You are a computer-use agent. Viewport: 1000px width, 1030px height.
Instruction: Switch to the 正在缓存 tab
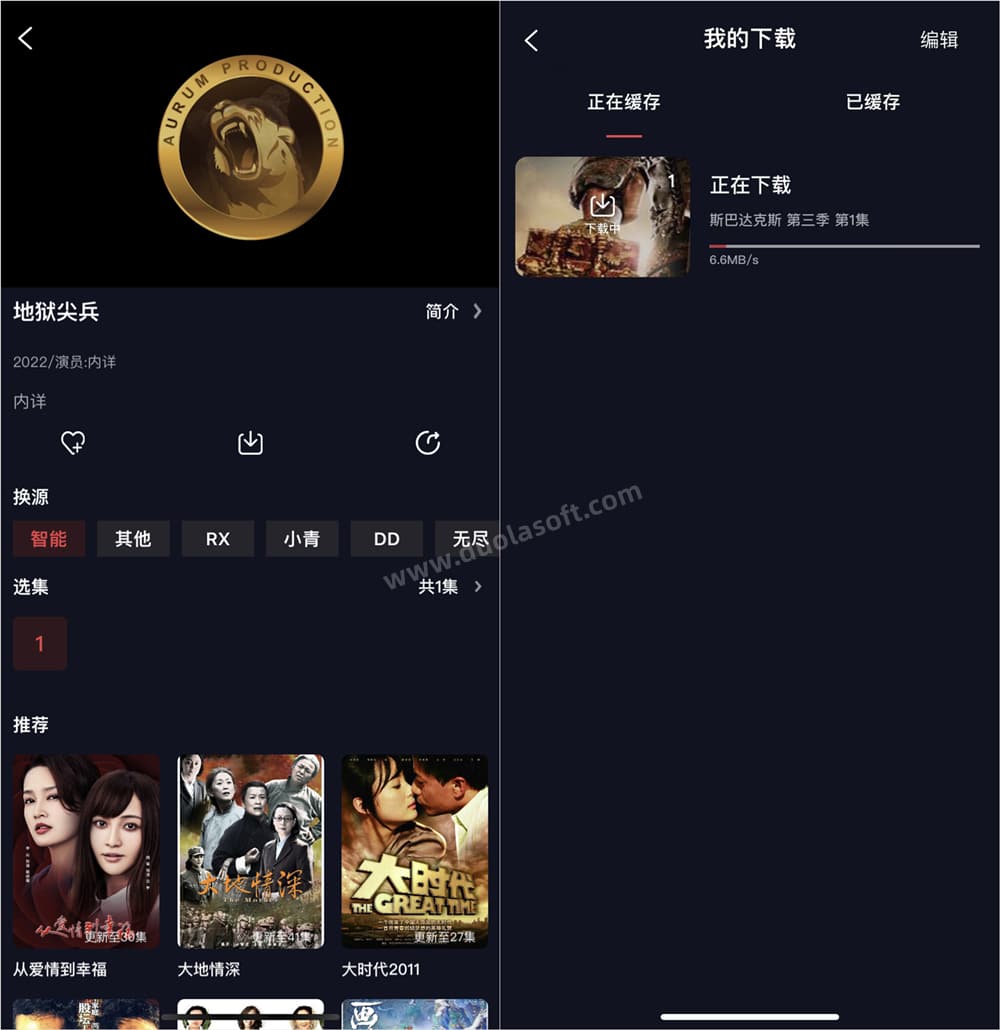(623, 102)
